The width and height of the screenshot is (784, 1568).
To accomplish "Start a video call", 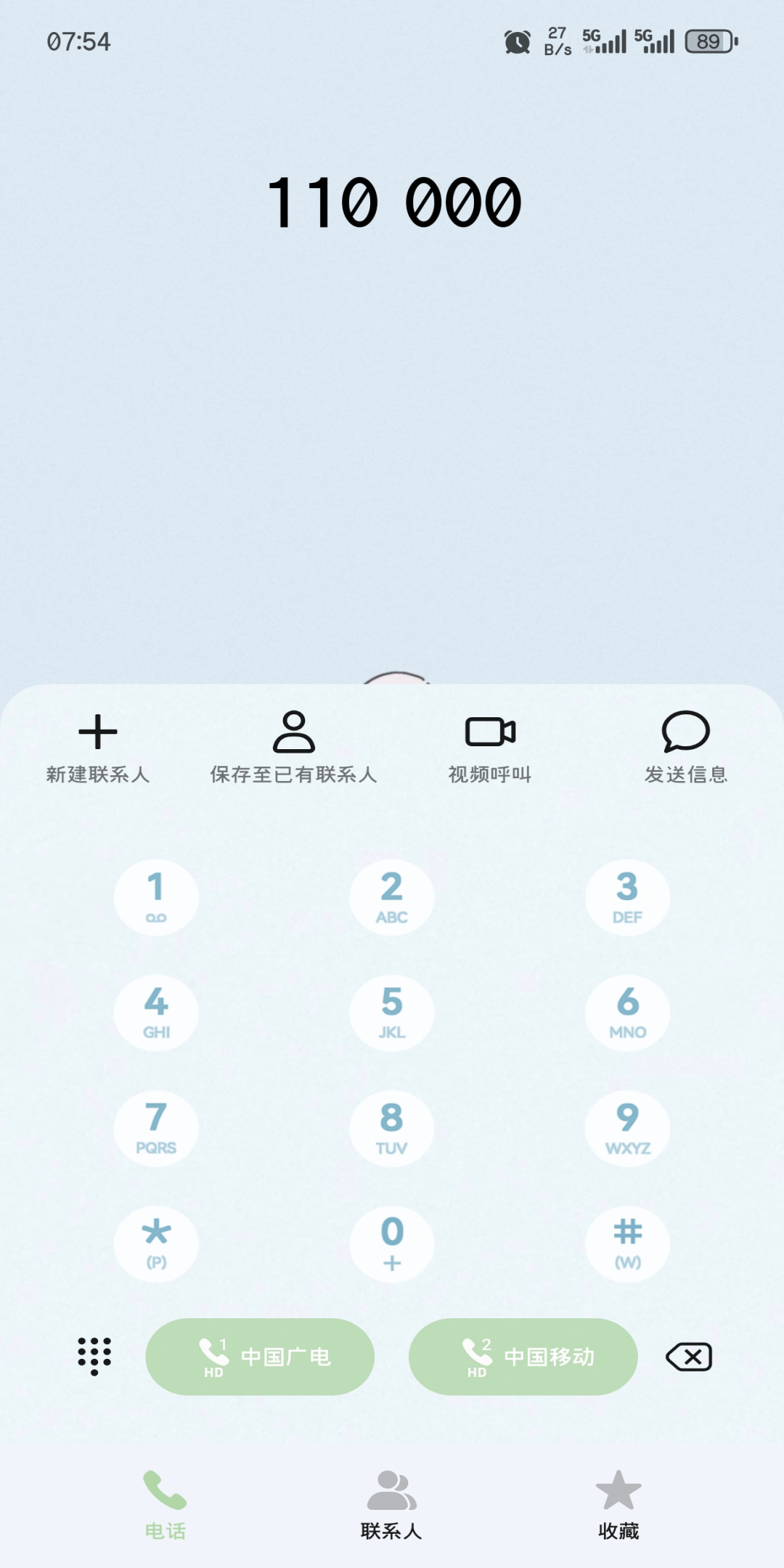I will (490, 748).
